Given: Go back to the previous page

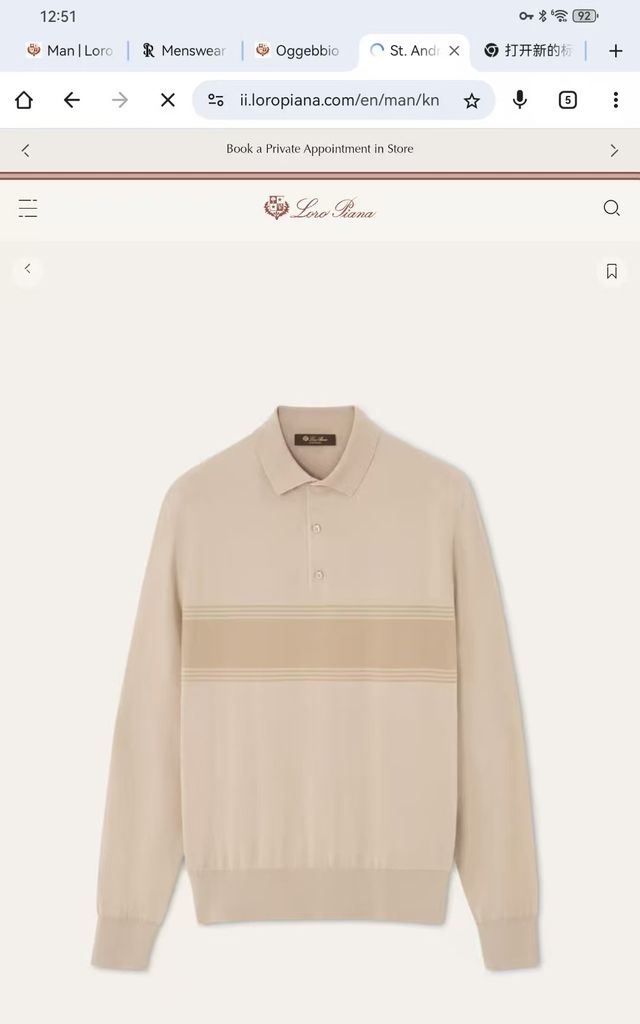Looking at the screenshot, I should (71, 100).
